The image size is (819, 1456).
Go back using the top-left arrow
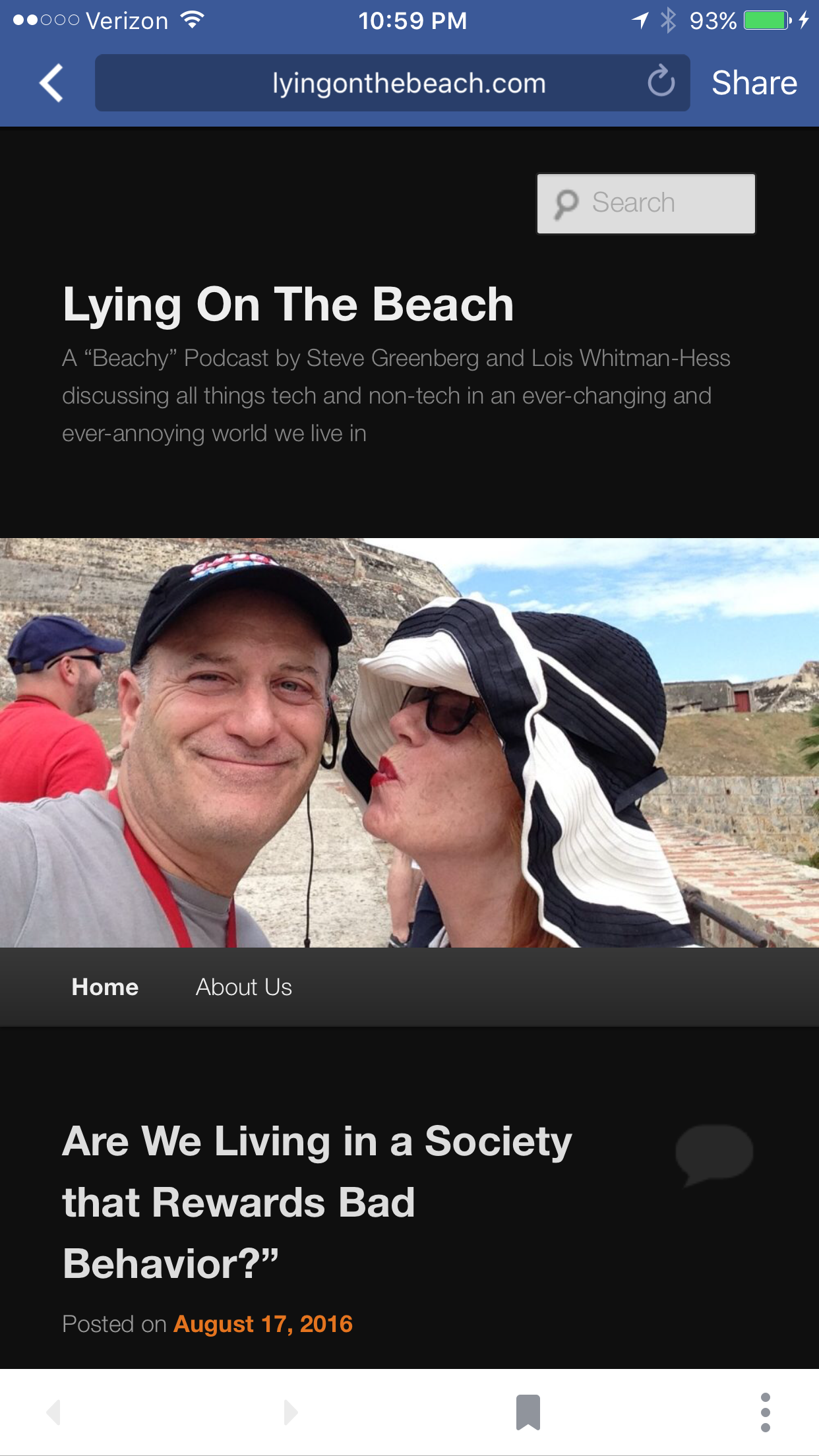coord(51,83)
